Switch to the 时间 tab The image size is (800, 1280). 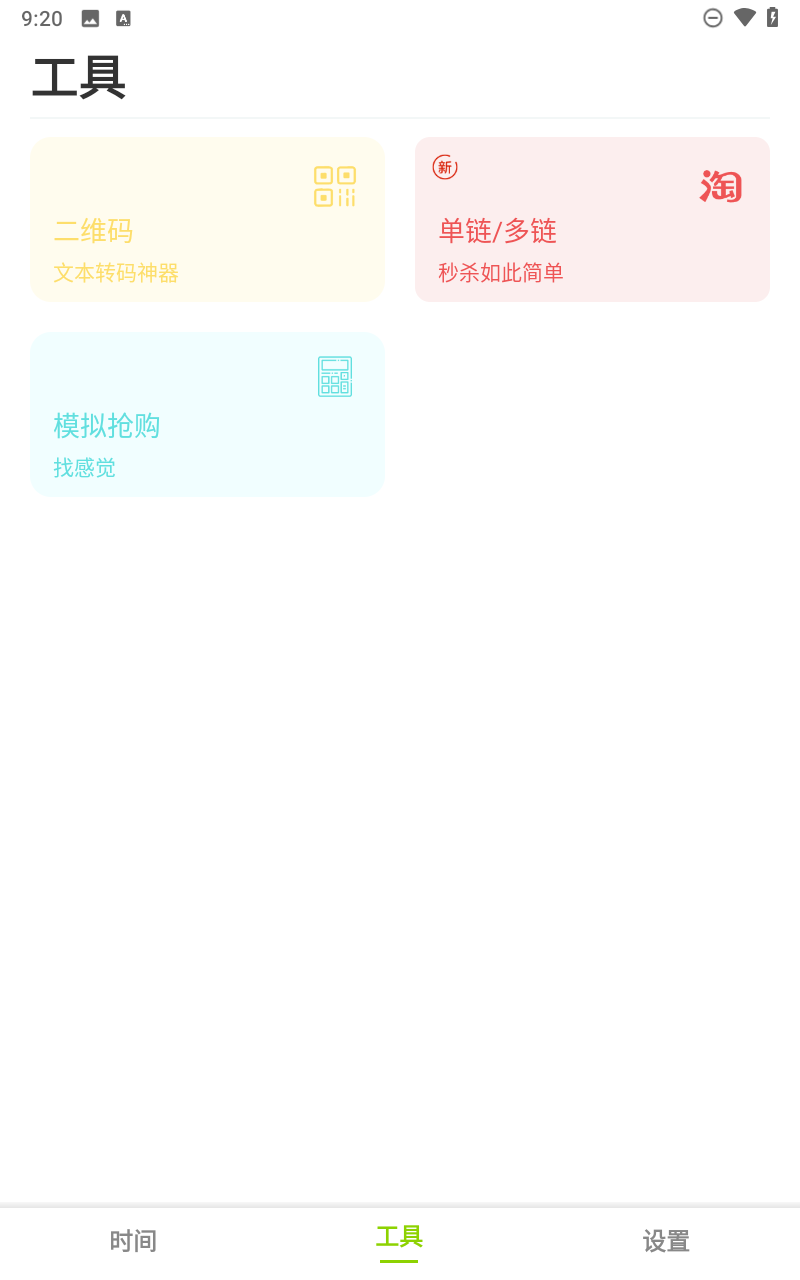[133, 1241]
